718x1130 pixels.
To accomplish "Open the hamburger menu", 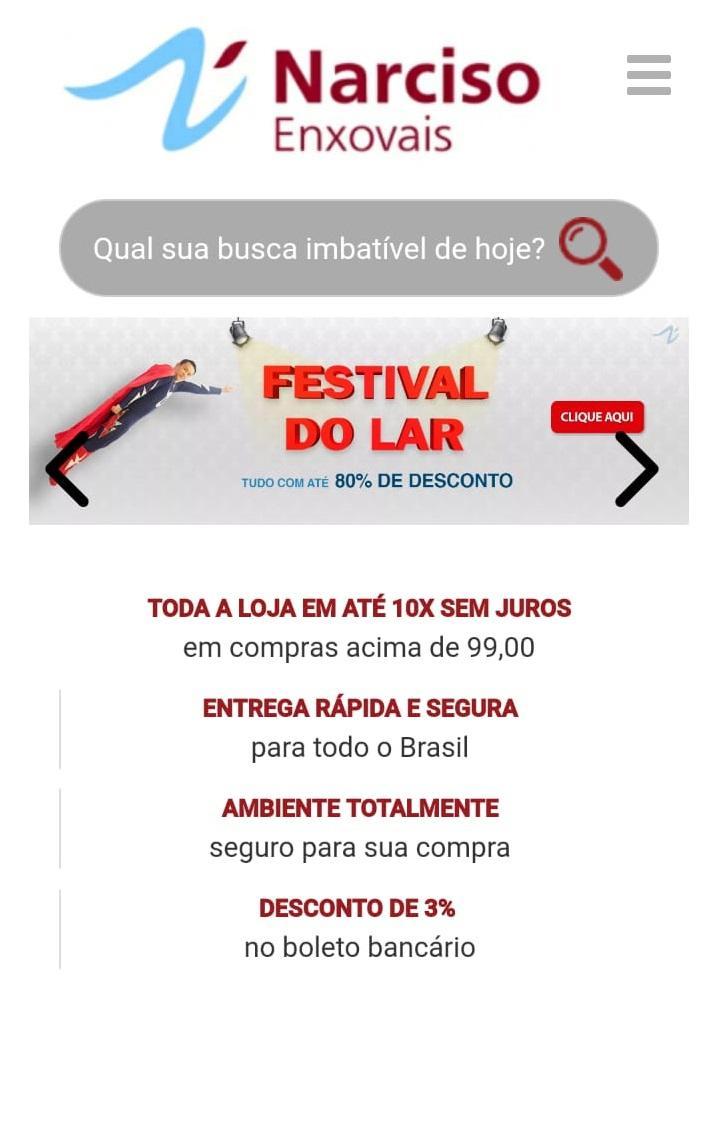I will pos(648,75).
